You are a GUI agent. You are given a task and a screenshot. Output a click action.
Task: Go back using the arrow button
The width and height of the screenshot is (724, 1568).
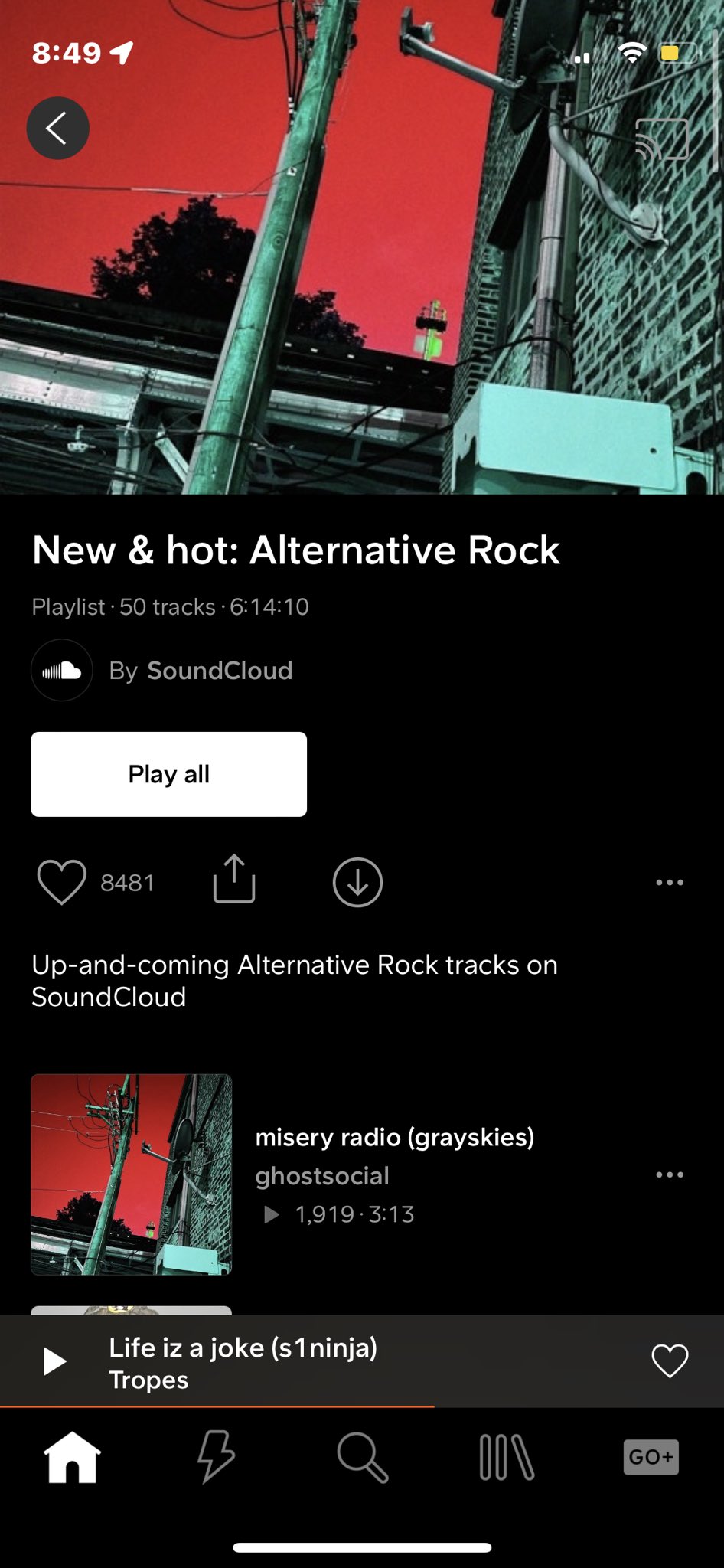[58, 128]
